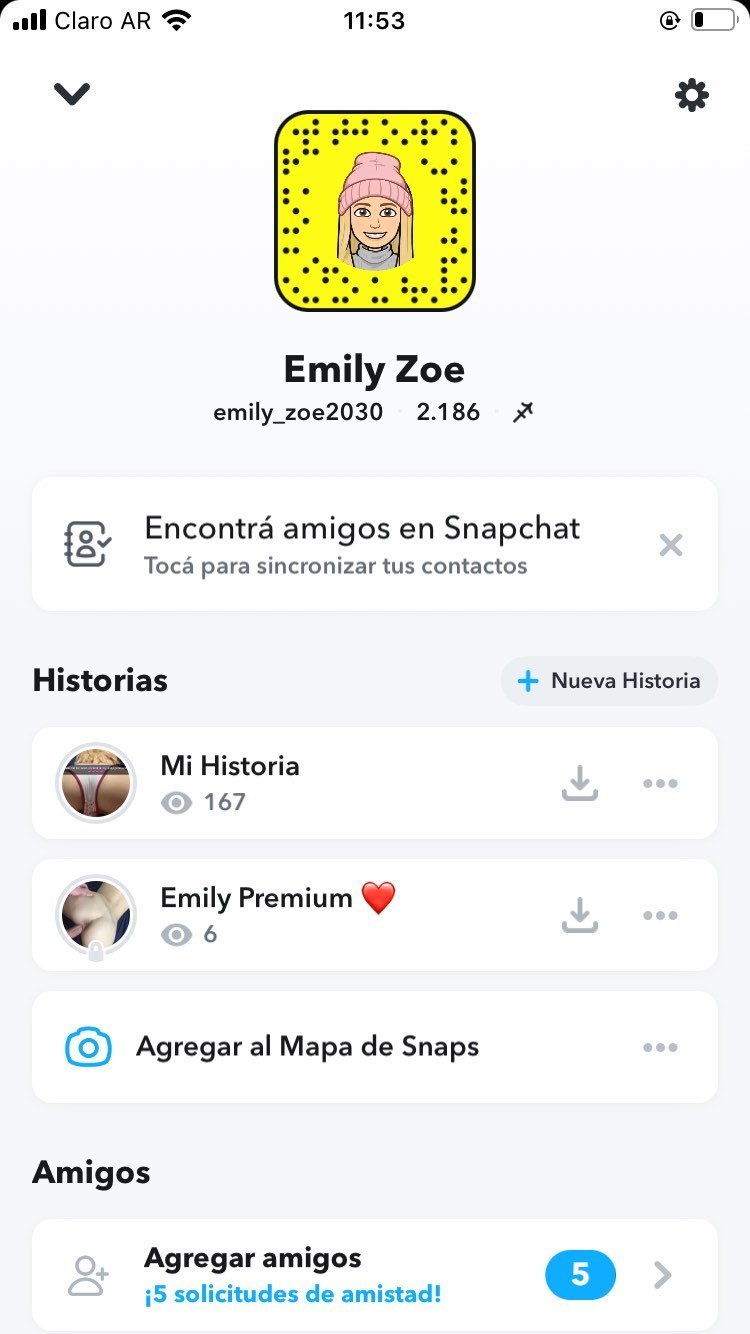Download Mi Historia
750x1334 pixels.
click(x=580, y=783)
